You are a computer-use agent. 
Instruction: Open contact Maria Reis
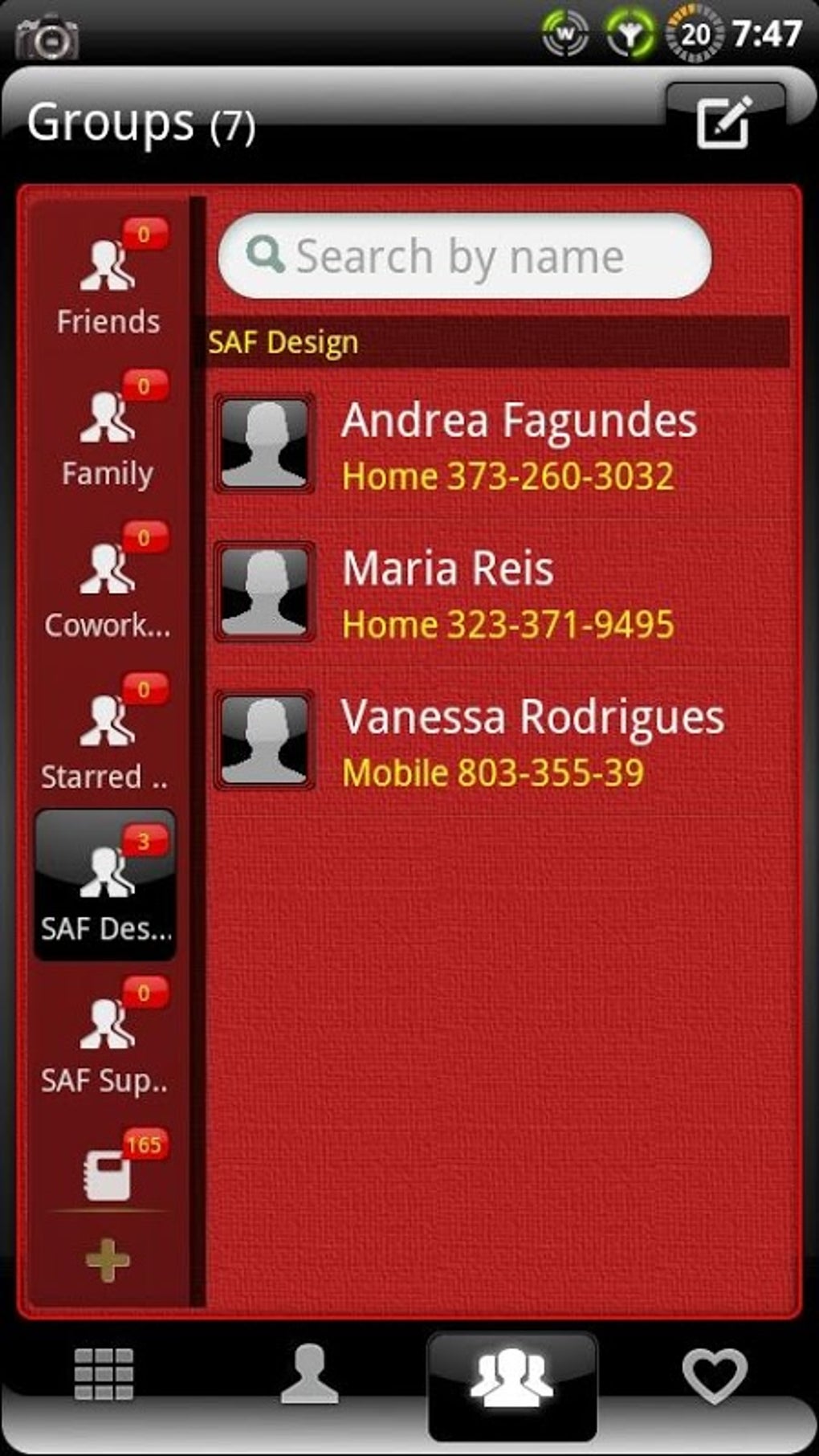click(498, 593)
